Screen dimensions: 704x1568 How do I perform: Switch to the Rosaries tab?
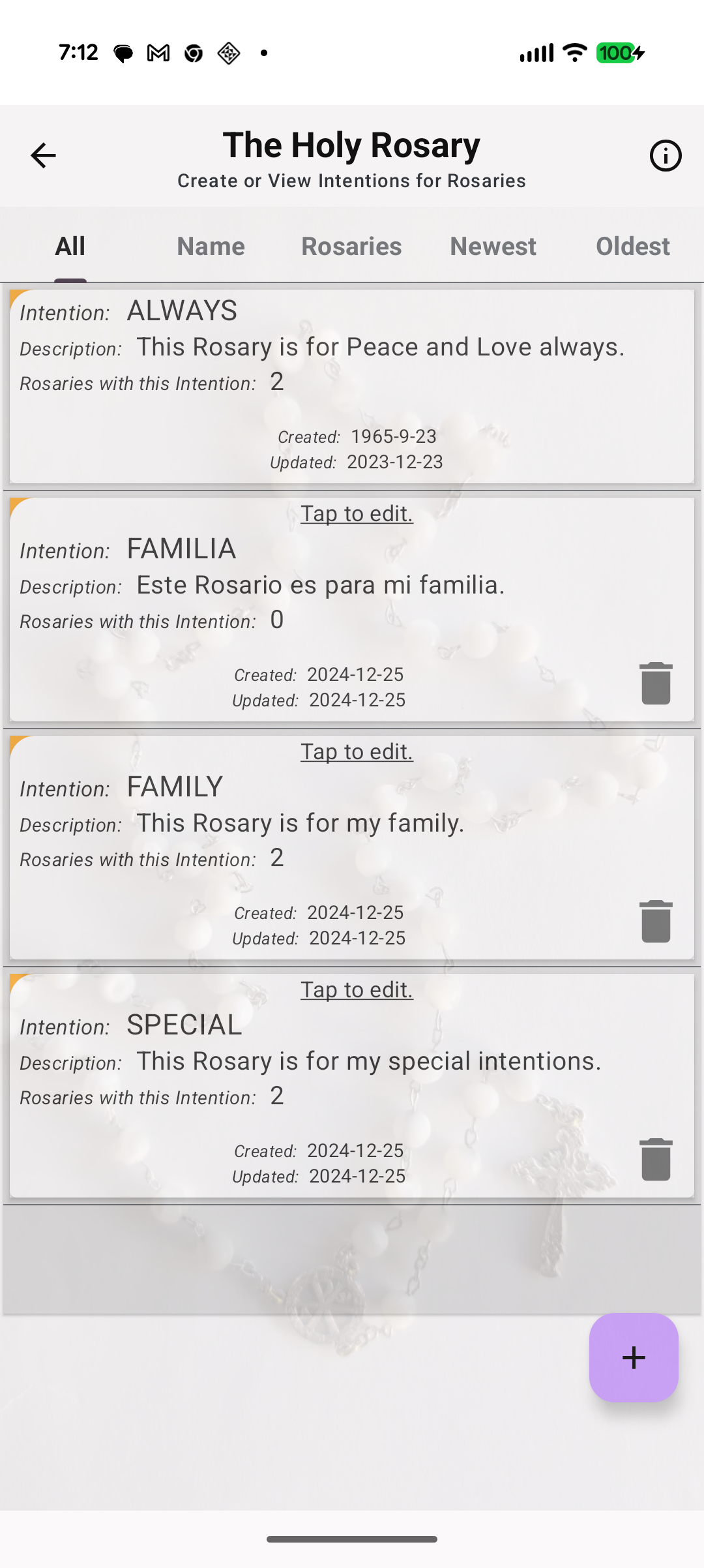click(x=351, y=247)
